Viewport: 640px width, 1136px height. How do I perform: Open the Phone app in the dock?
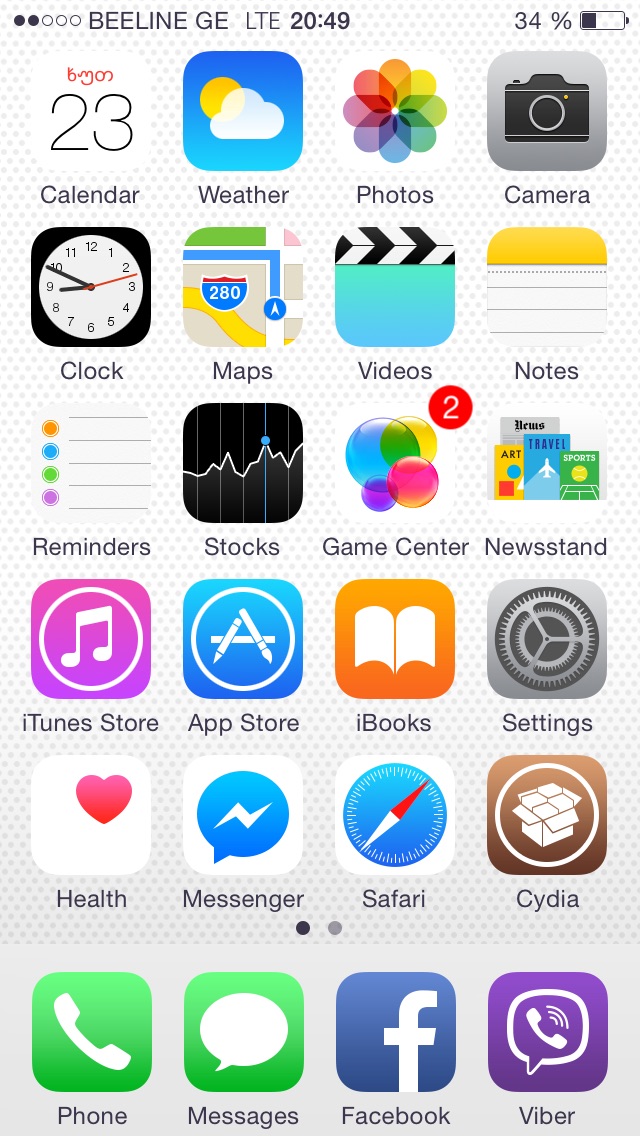(x=92, y=1032)
